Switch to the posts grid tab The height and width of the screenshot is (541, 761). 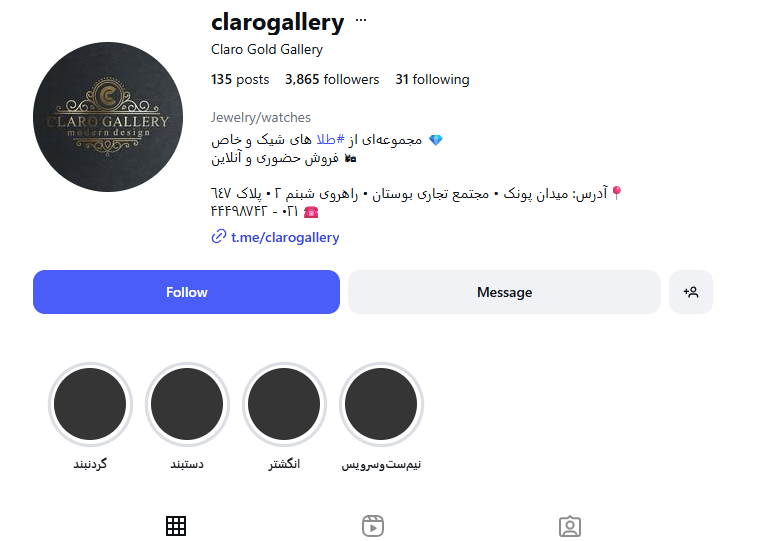(176, 526)
